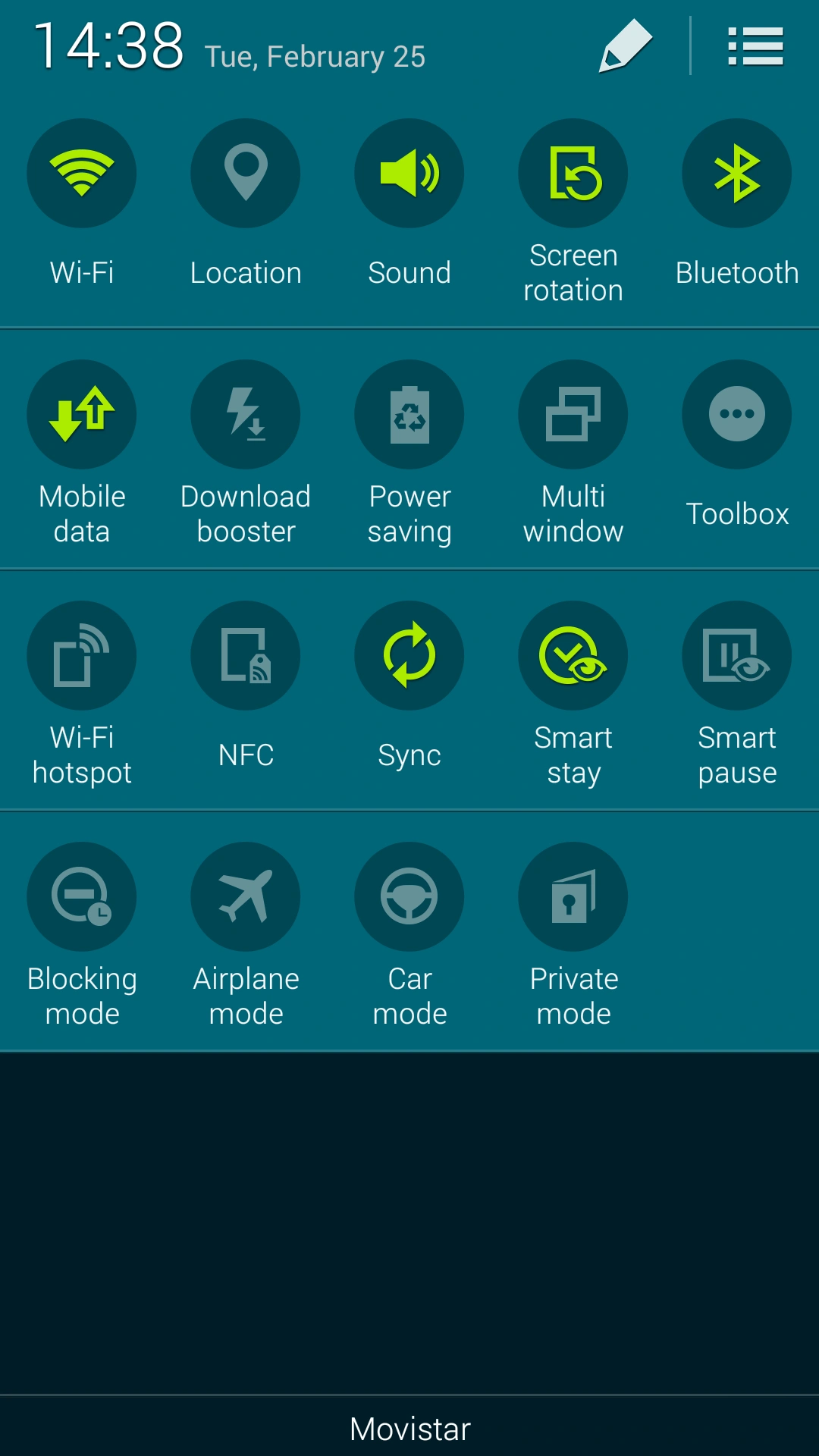
Task: Disable Screen rotation
Action: click(573, 174)
